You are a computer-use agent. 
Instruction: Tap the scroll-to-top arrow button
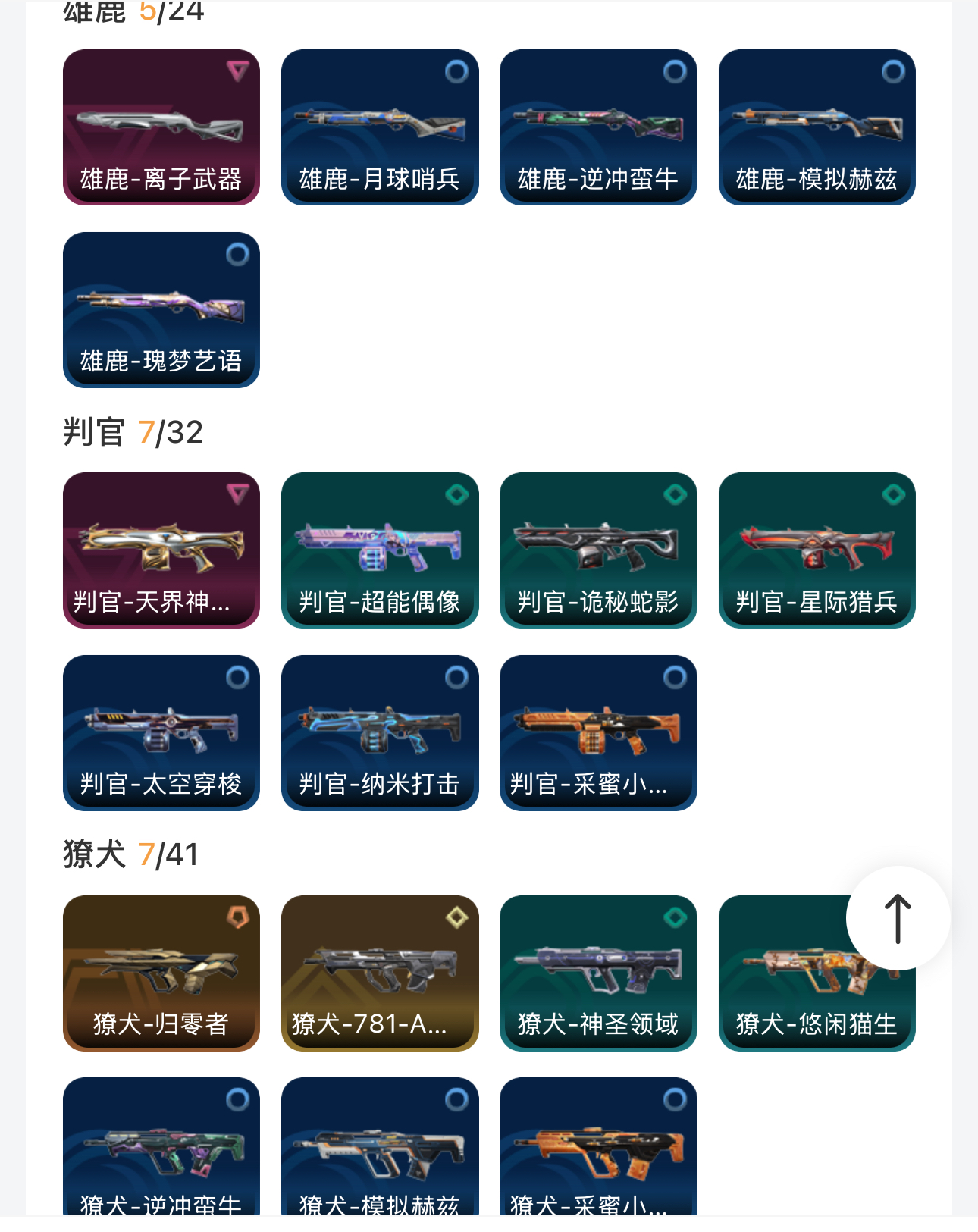pos(898,918)
